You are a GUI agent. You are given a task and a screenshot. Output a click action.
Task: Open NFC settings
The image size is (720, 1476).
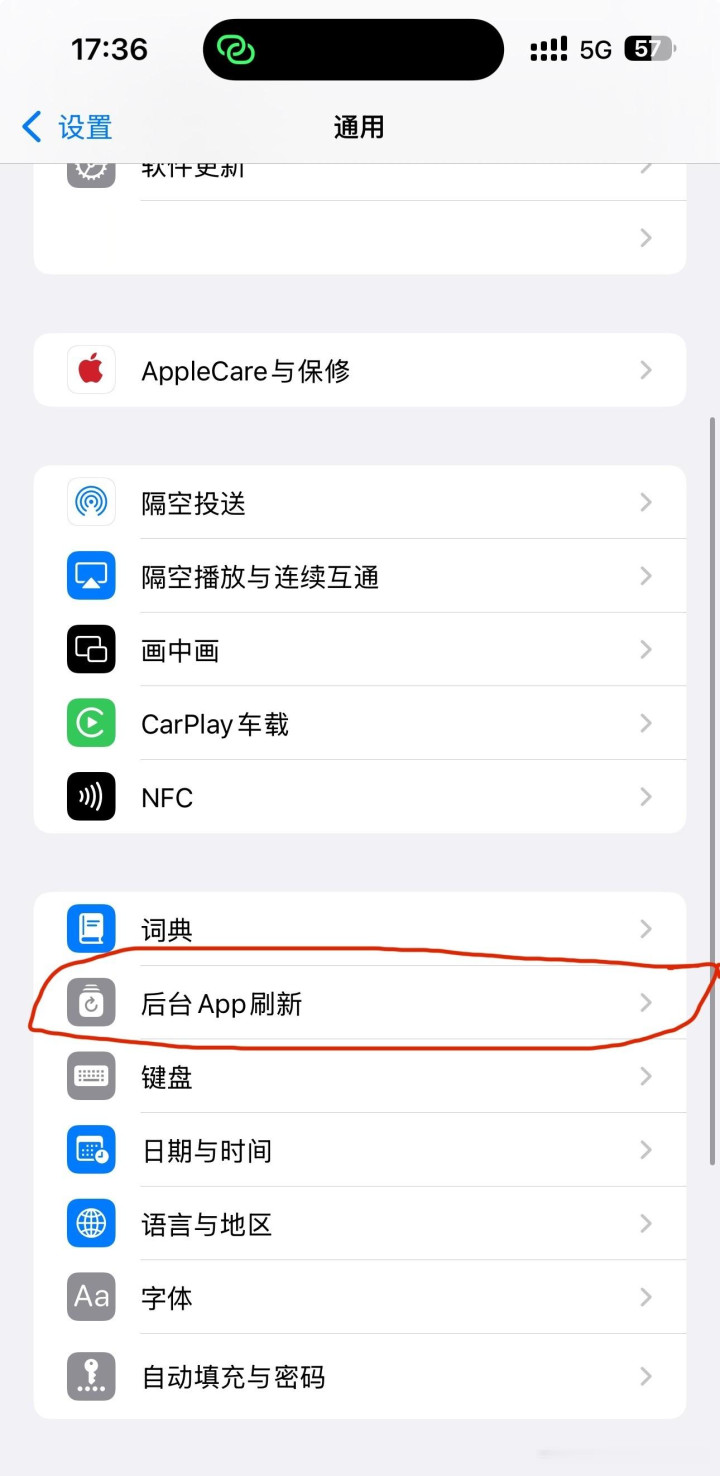click(x=360, y=797)
